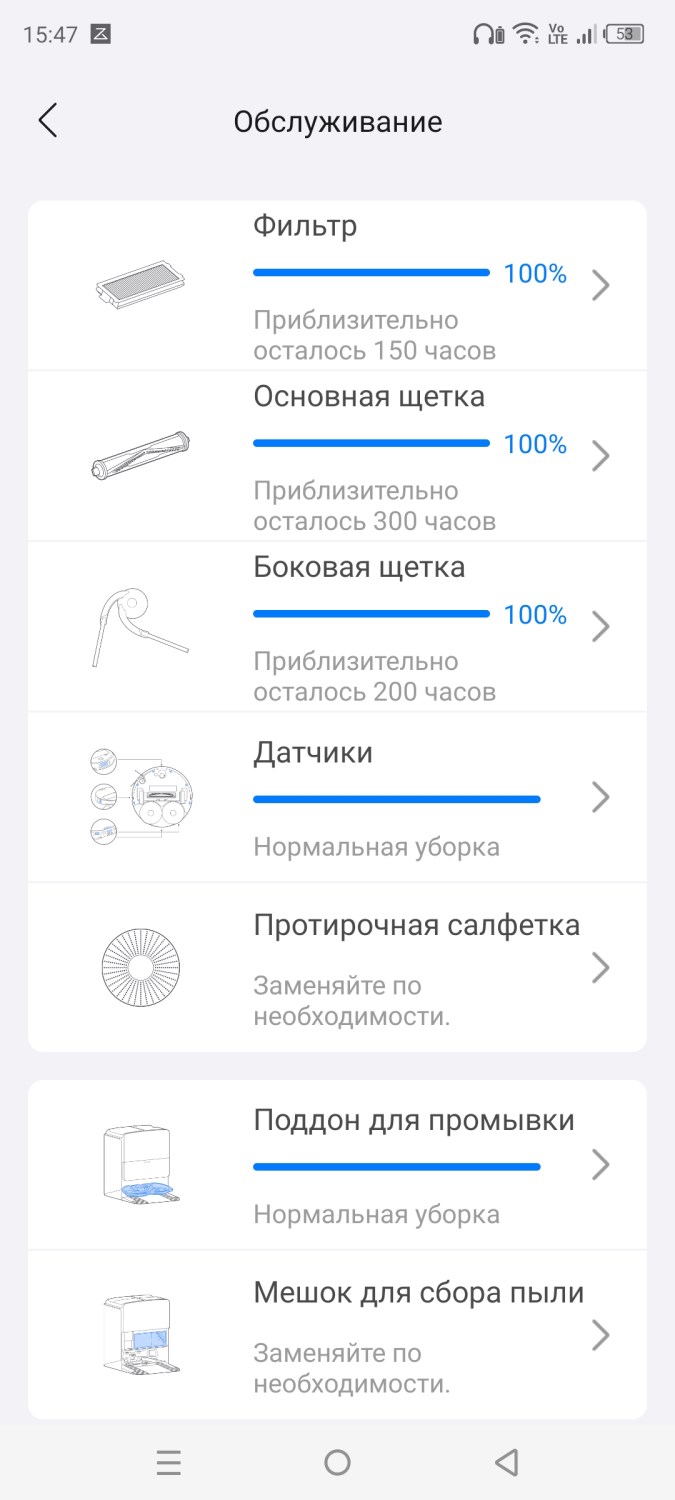Open the Поддон для промывки details

pyautogui.click(x=337, y=1165)
